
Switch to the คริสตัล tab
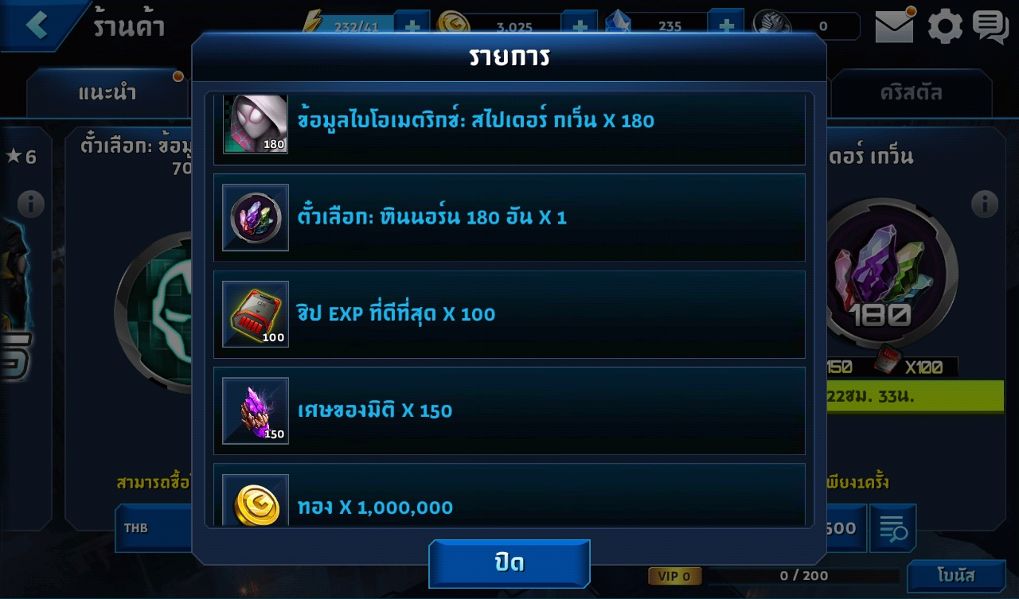(x=911, y=93)
